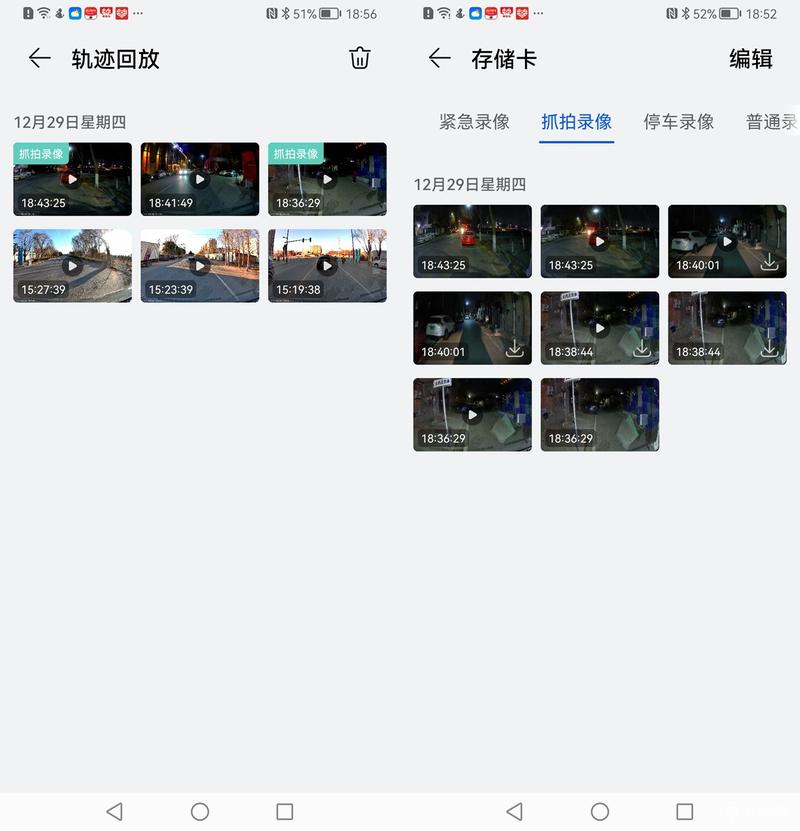This screenshot has width=800, height=831.
Task: Select the 抓拍录像 tab
Action: coord(576,122)
